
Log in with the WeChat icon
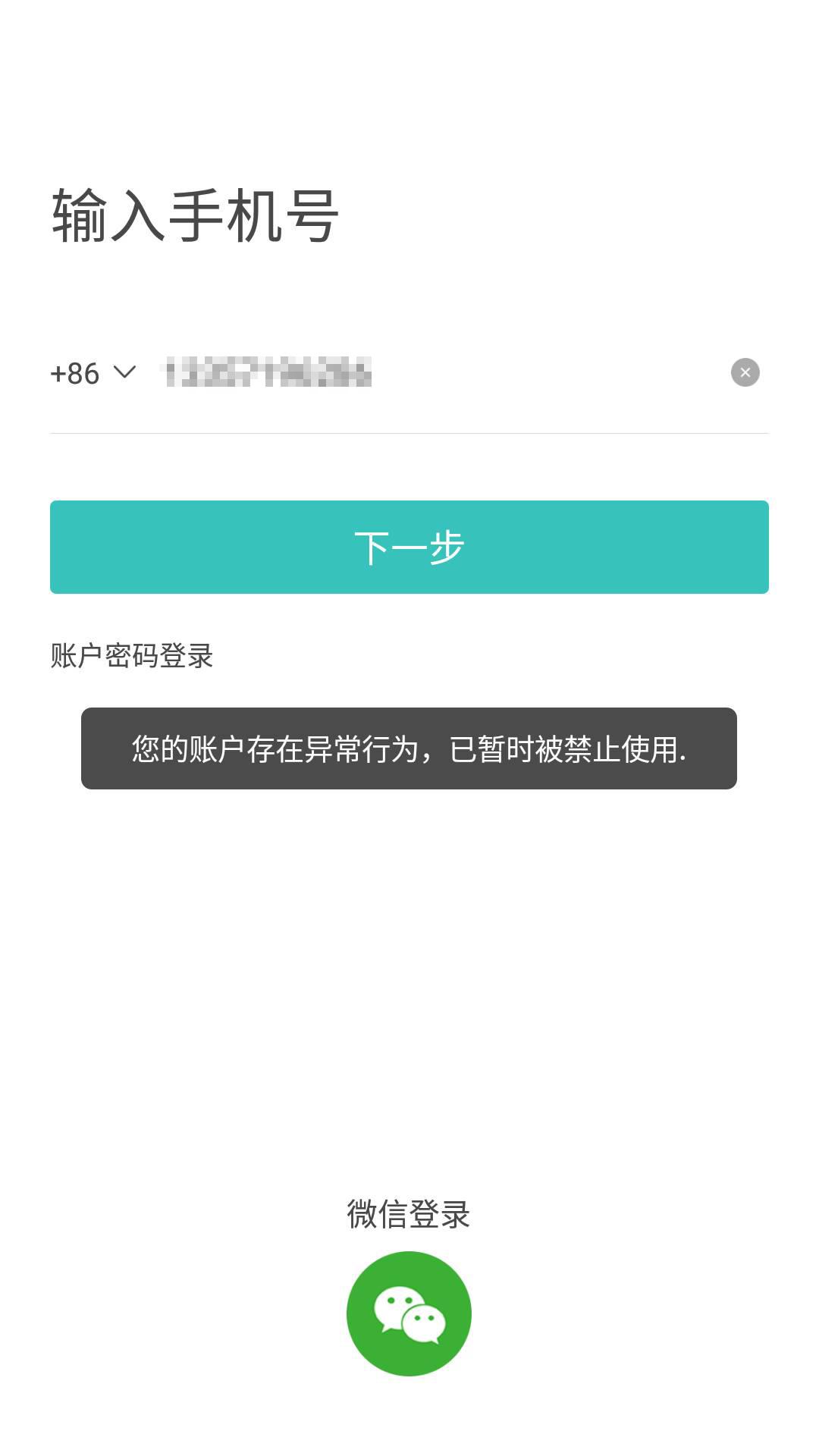pyautogui.click(x=409, y=1314)
